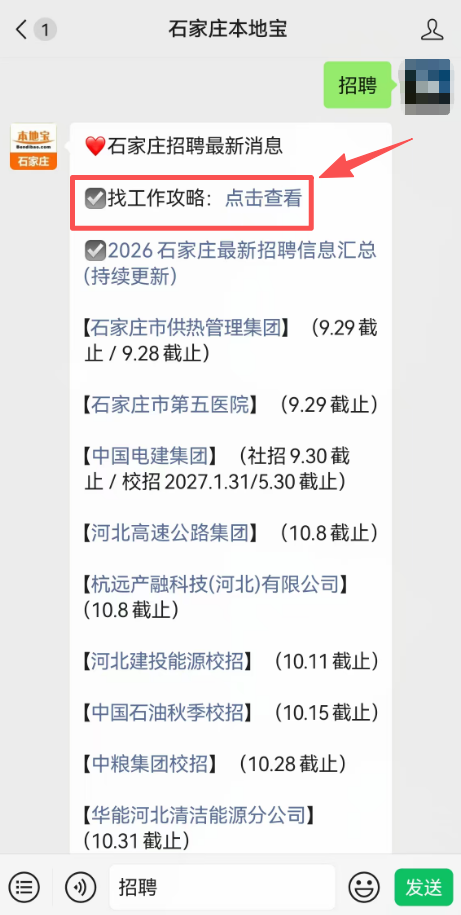Viewport: 461px width, 915px height.
Task: Switch to the account menu list
Action: coord(25,888)
